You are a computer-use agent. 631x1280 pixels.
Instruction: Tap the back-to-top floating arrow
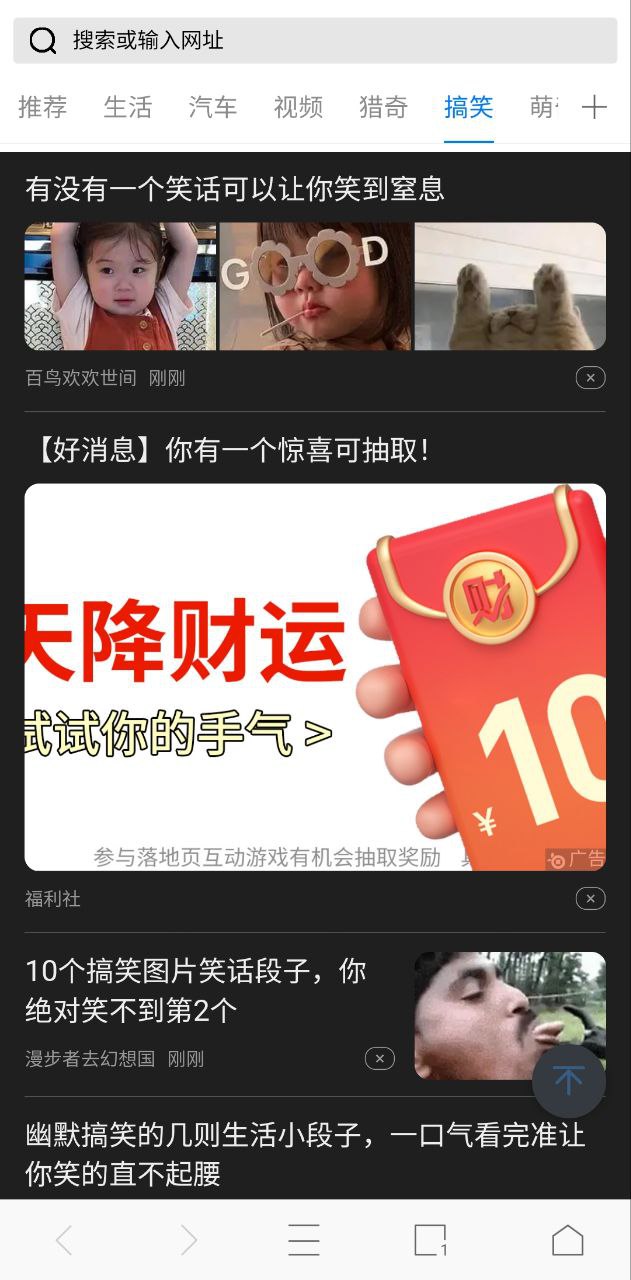click(x=568, y=1080)
